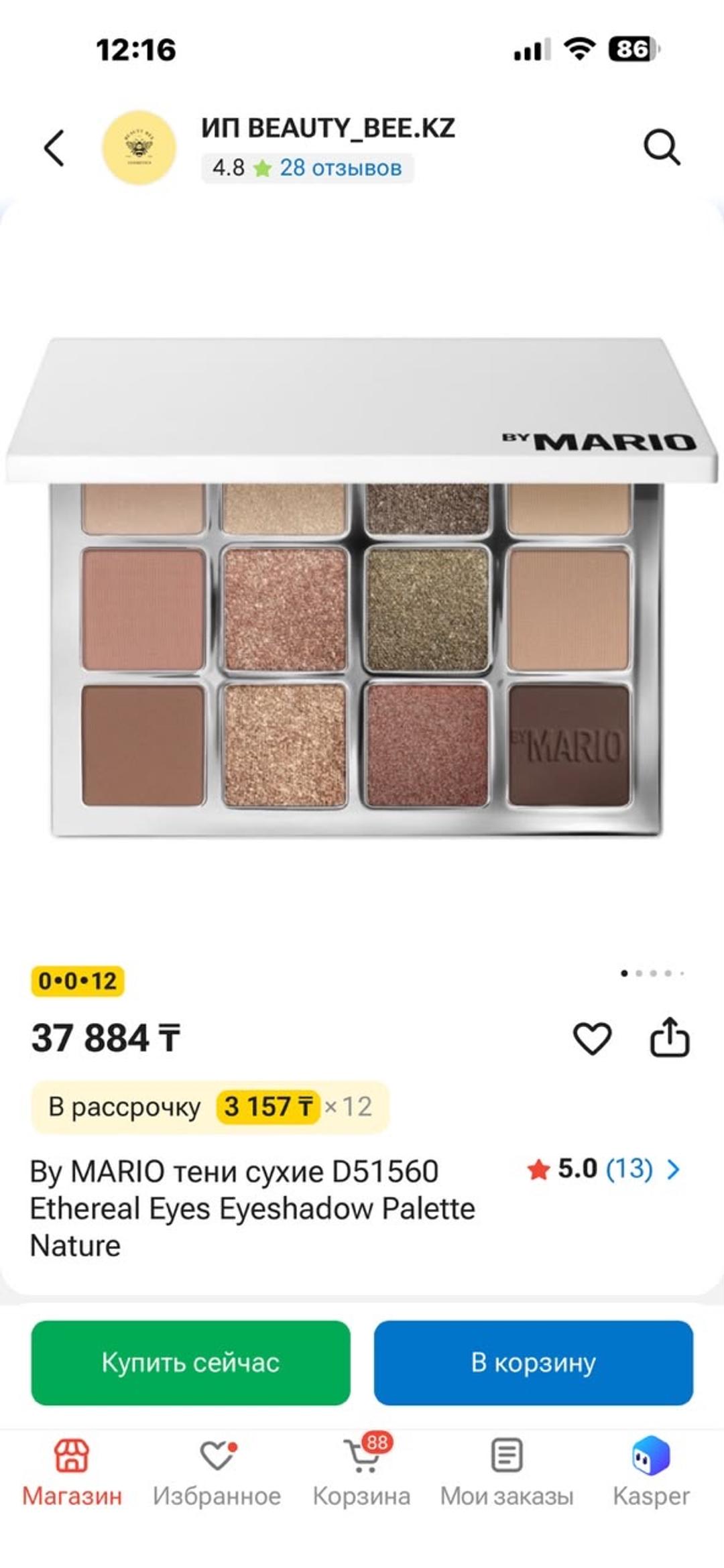This screenshot has width=724, height=1568.
Task: Tap Купить сейчас
Action: point(190,1363)
